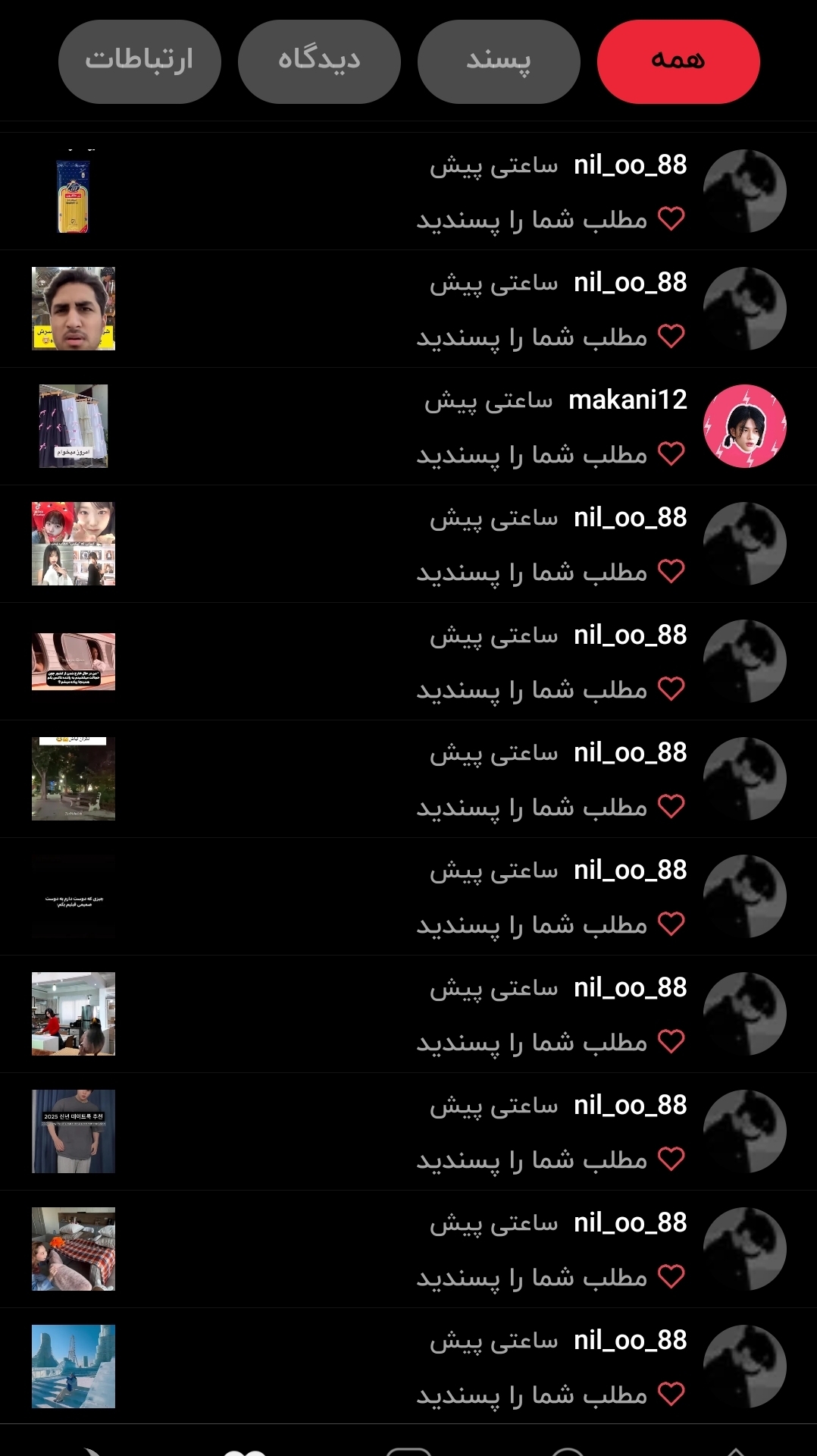The height and width of the screenshot is (1456, 817).
Task: Switch to the پسند tab
Action: 499,61
